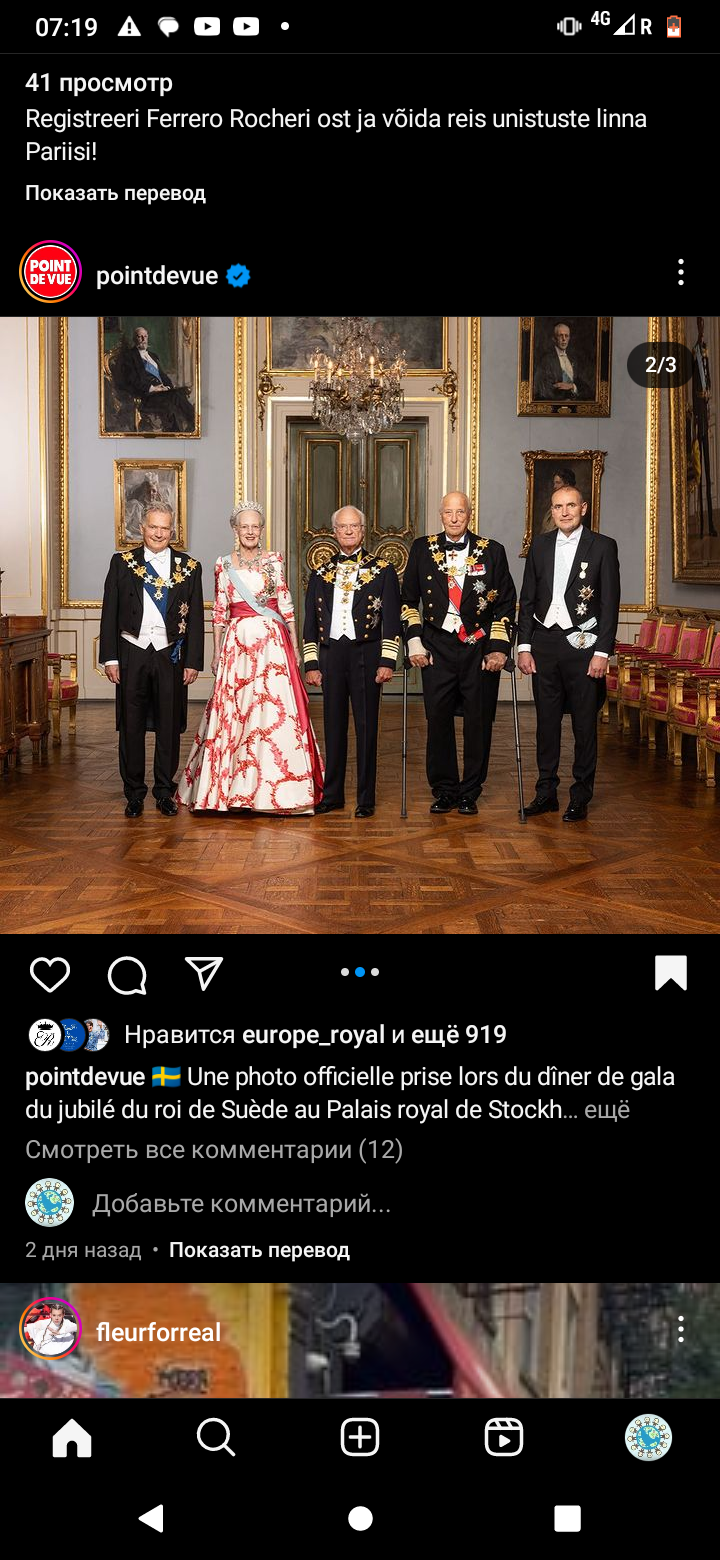
Task: Go to the Home feed tab
Action: pyautogui.click(x=72, y=1439)
